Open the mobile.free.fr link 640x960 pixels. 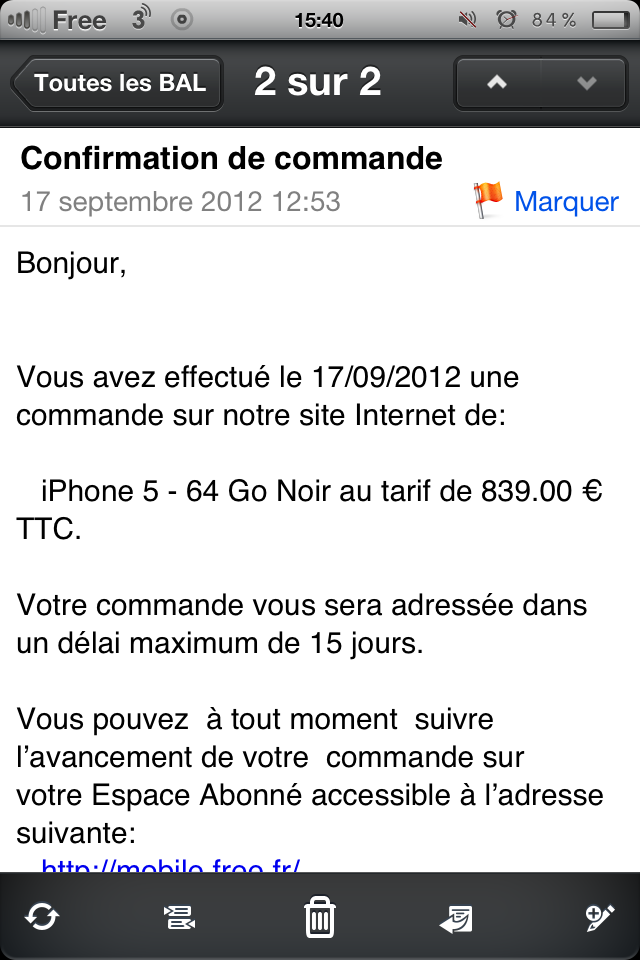[x=170, y=866]
